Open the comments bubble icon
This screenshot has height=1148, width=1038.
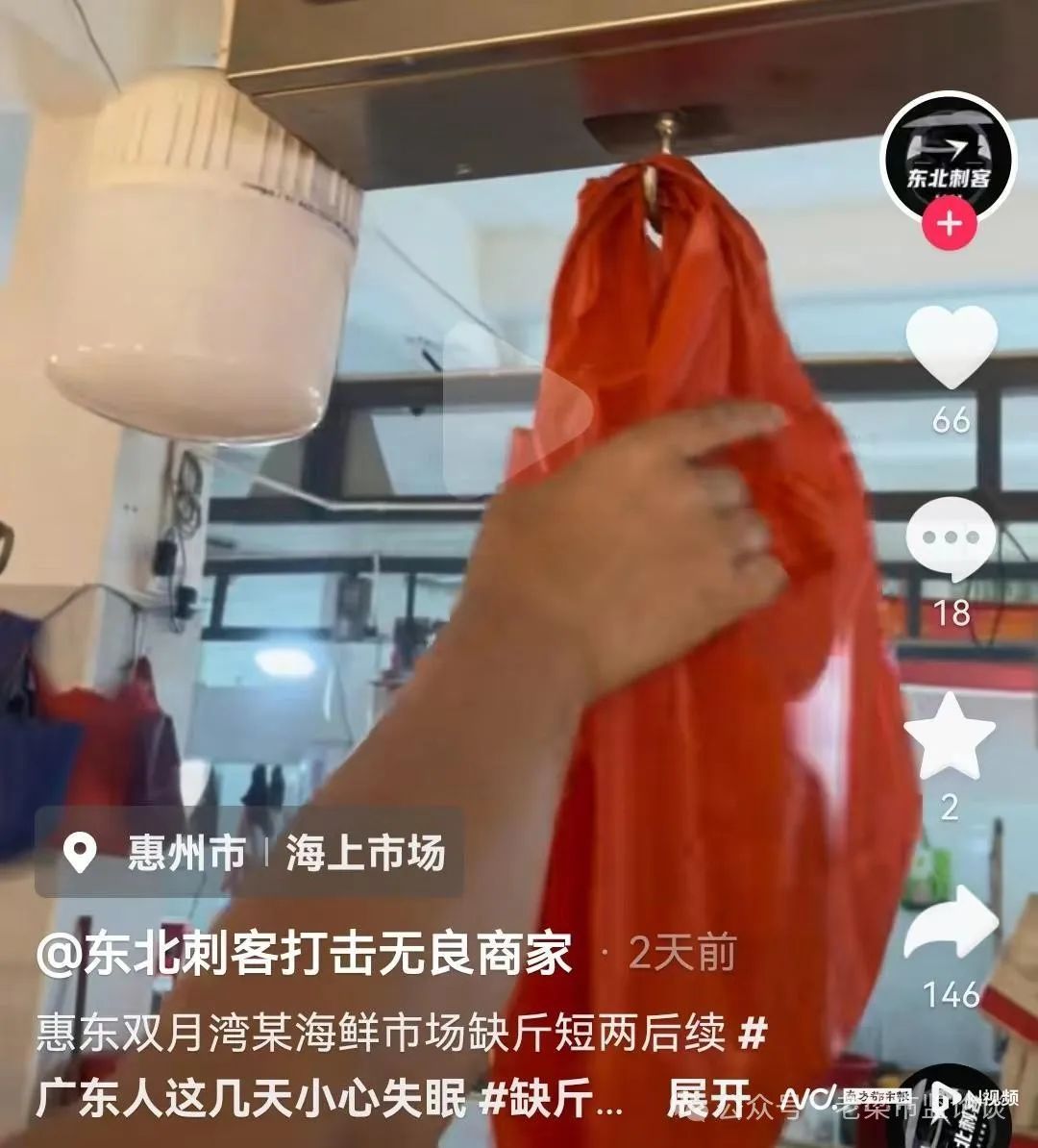pyautogui.click(x=951, y=541)
